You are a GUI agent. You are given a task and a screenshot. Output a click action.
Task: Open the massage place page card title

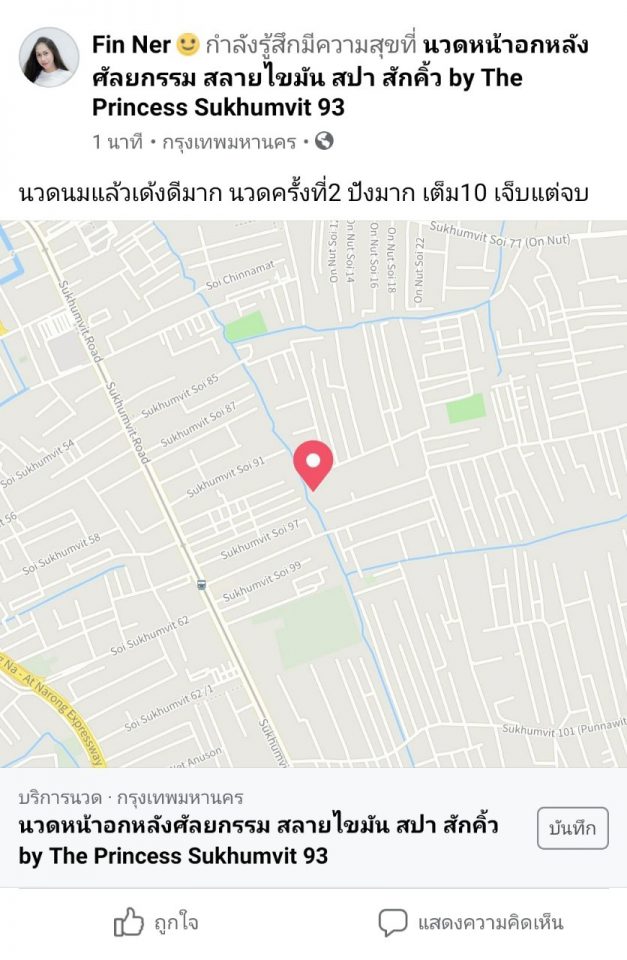click(x=258, y=841)
